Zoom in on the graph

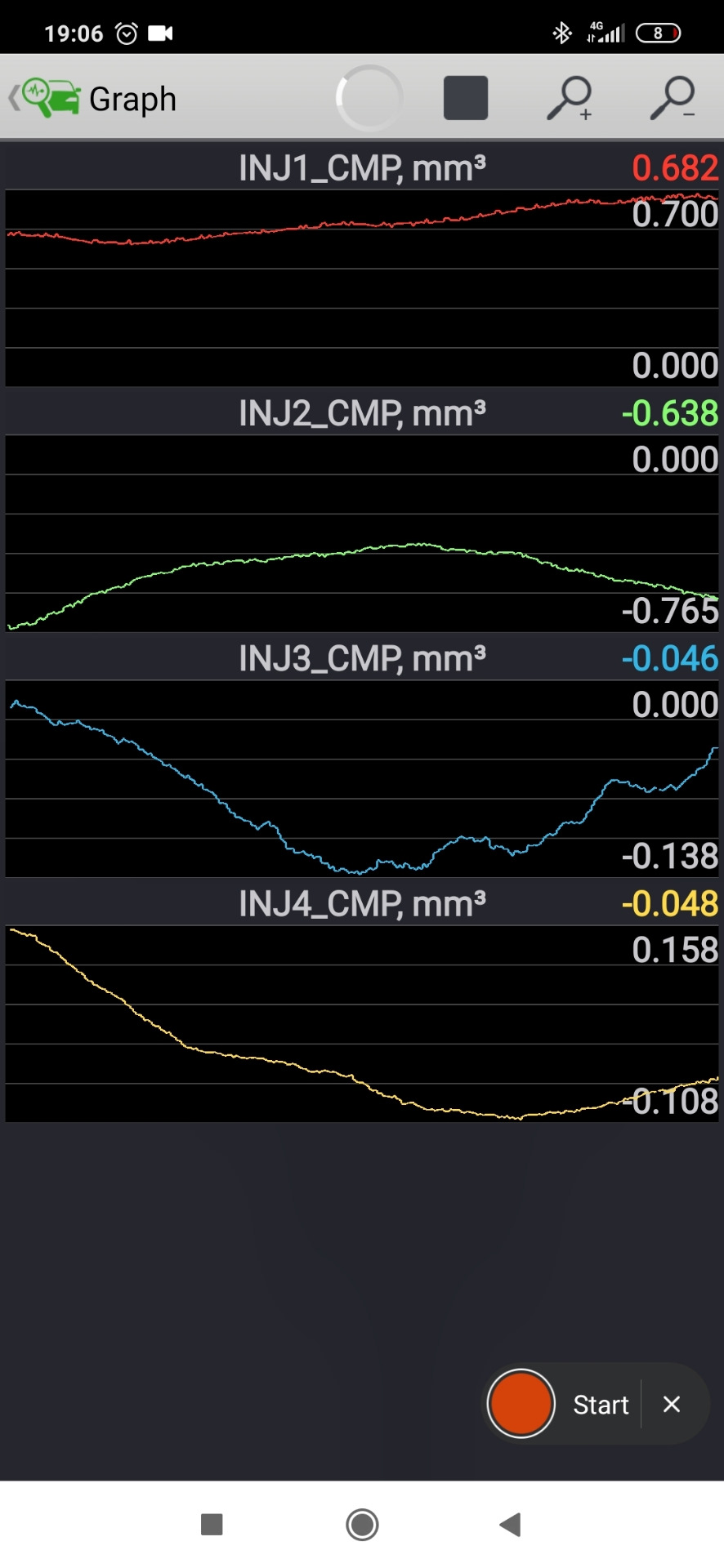click(570, 99)
